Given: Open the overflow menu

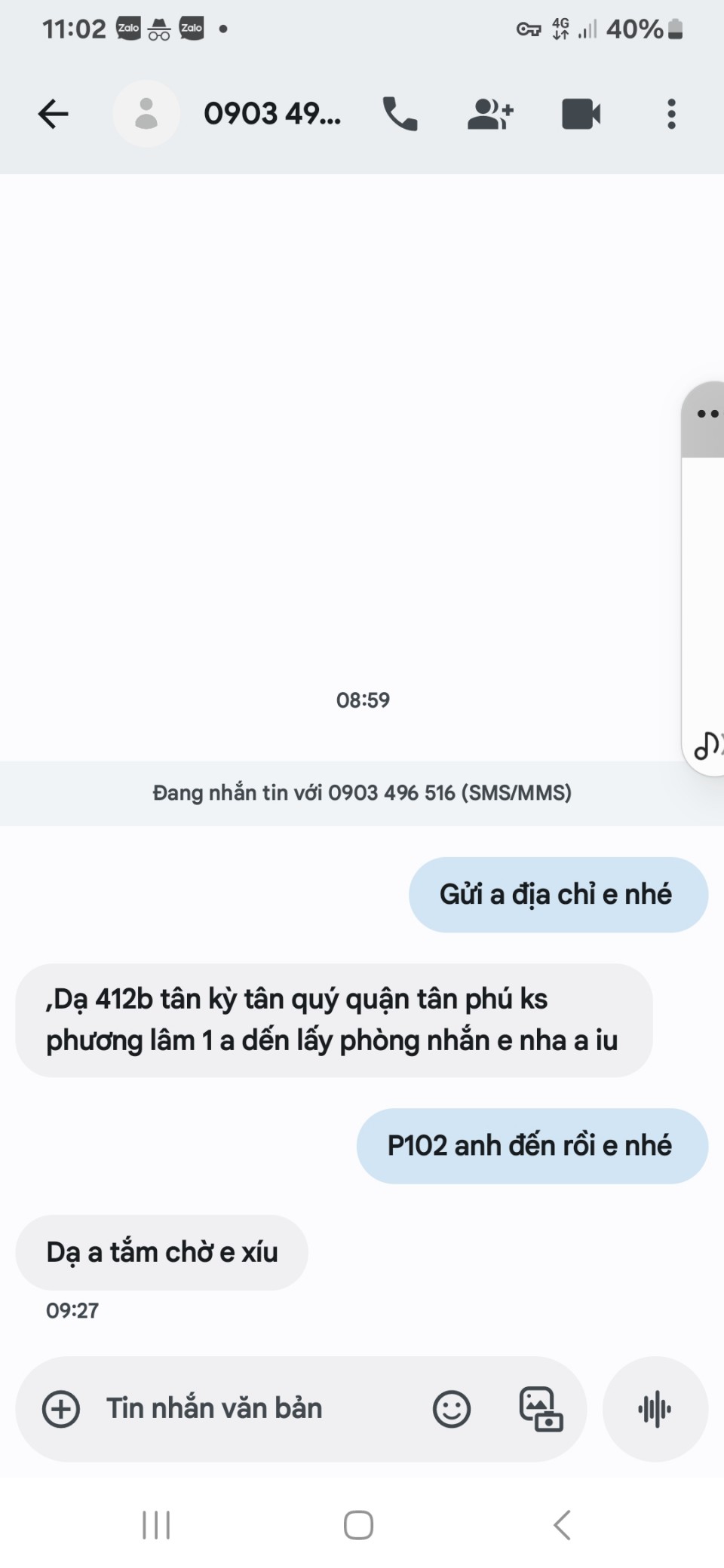Looking at the screenshot, I should point(671,115).
